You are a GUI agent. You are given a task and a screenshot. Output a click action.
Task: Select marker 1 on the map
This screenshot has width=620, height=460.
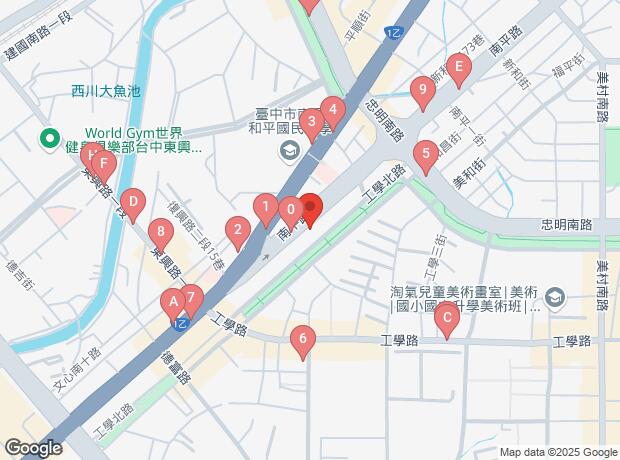click(x=265, y=209)
